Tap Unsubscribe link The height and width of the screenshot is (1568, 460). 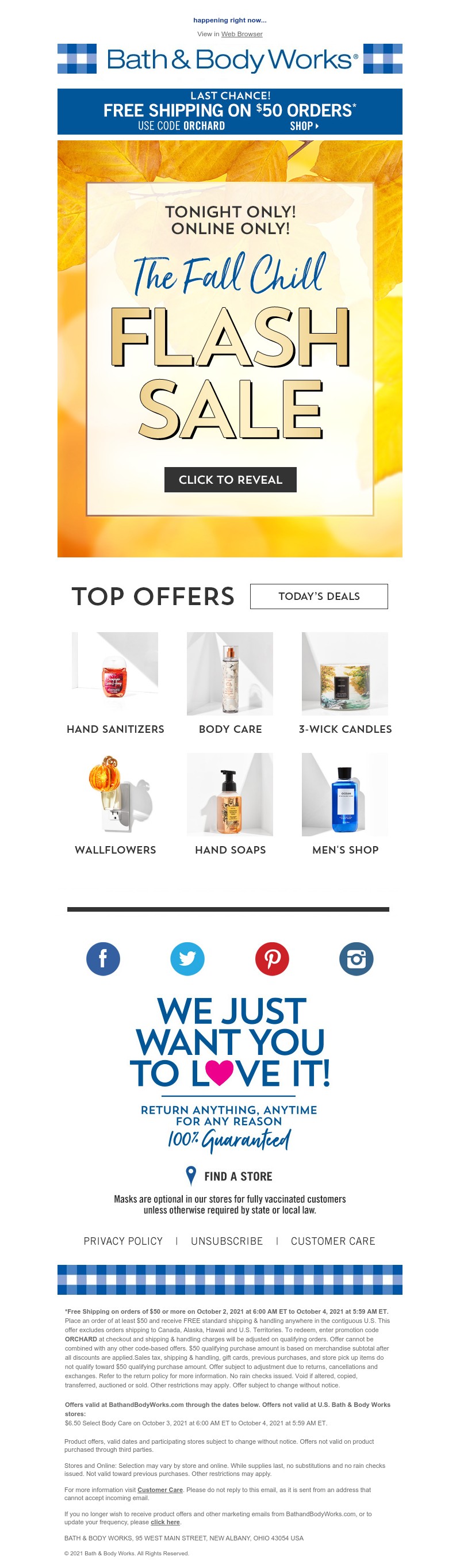pos(227,1241)
